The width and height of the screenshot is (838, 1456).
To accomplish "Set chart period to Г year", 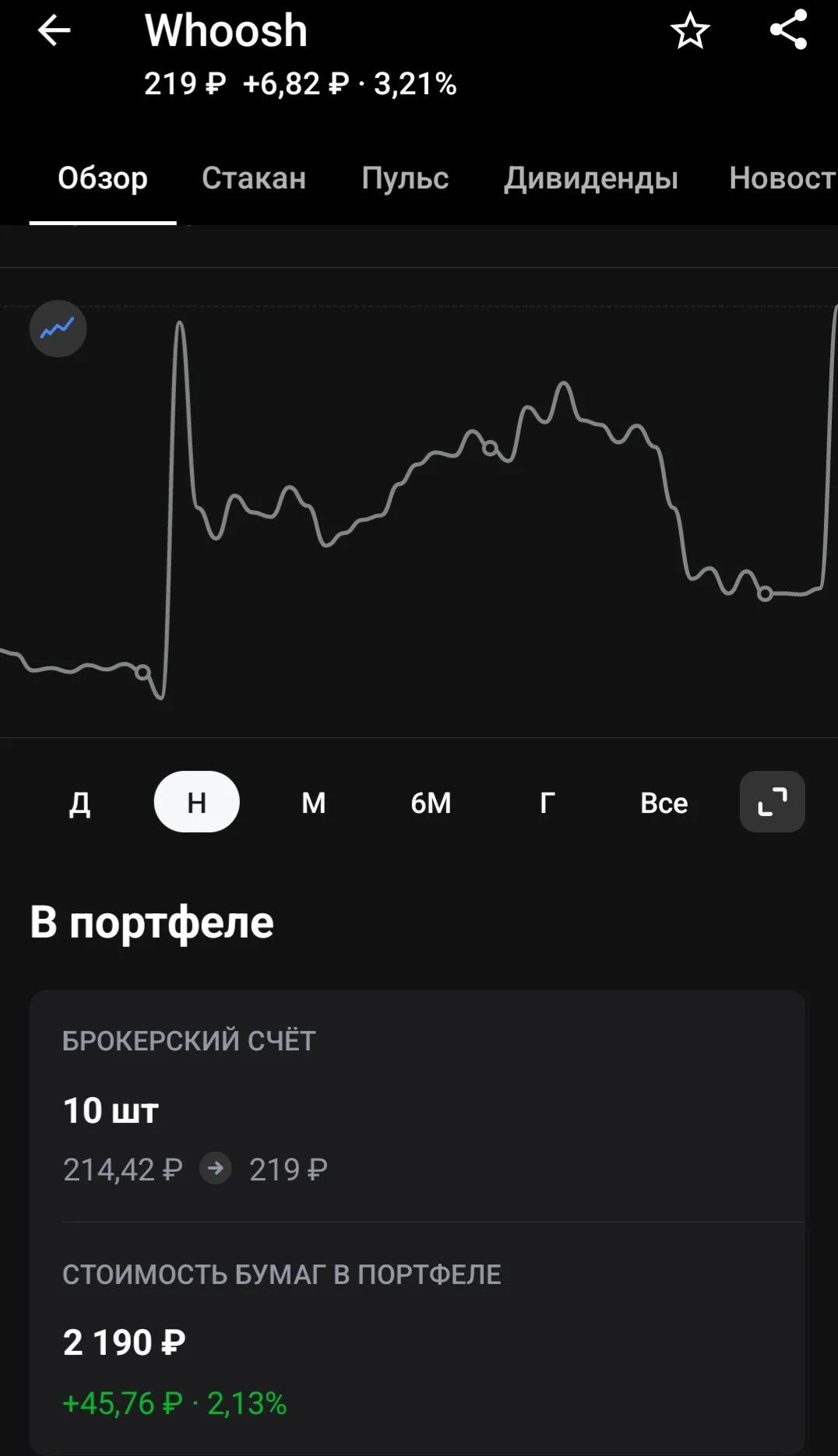I will [548, 803].
